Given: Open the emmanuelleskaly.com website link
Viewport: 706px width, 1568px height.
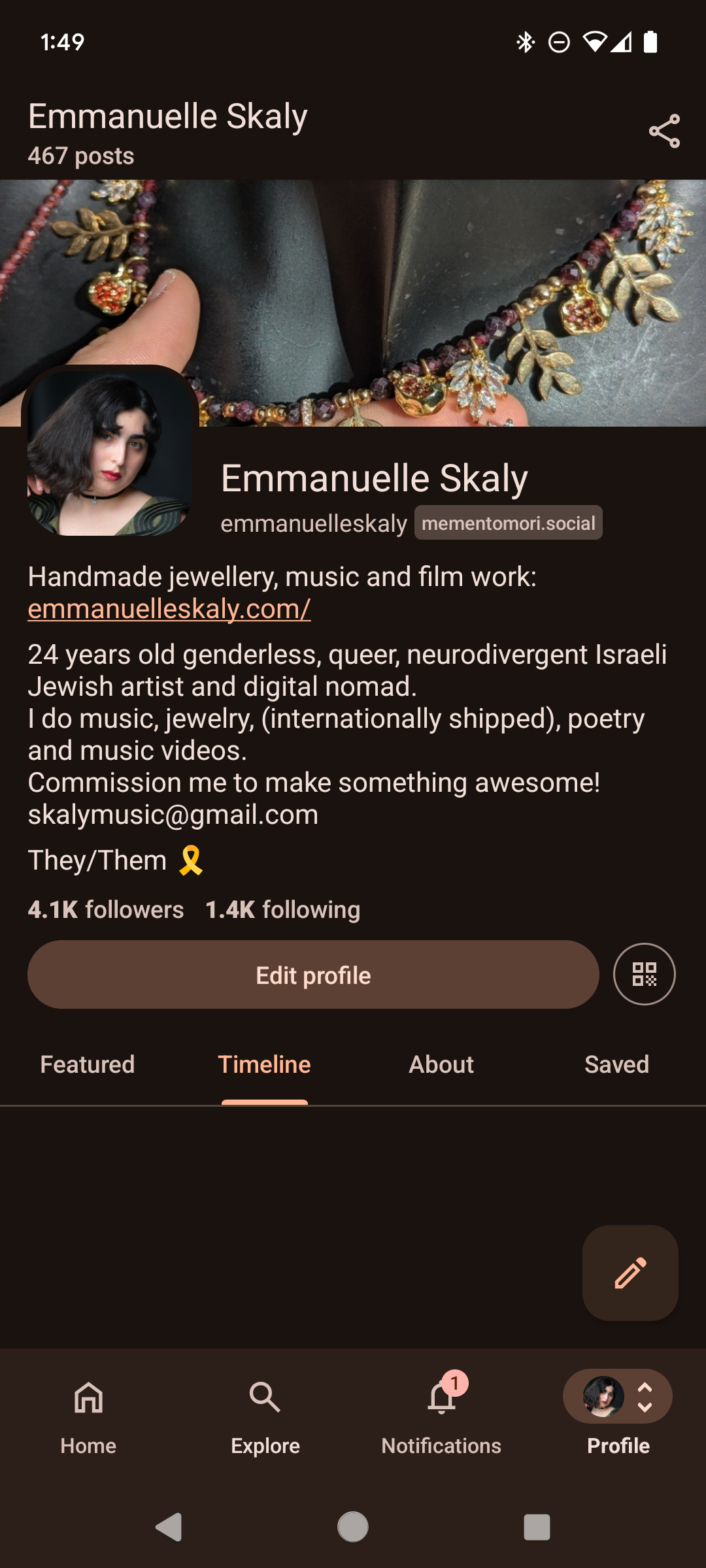Looking at the screenshot, I should 169,609.
